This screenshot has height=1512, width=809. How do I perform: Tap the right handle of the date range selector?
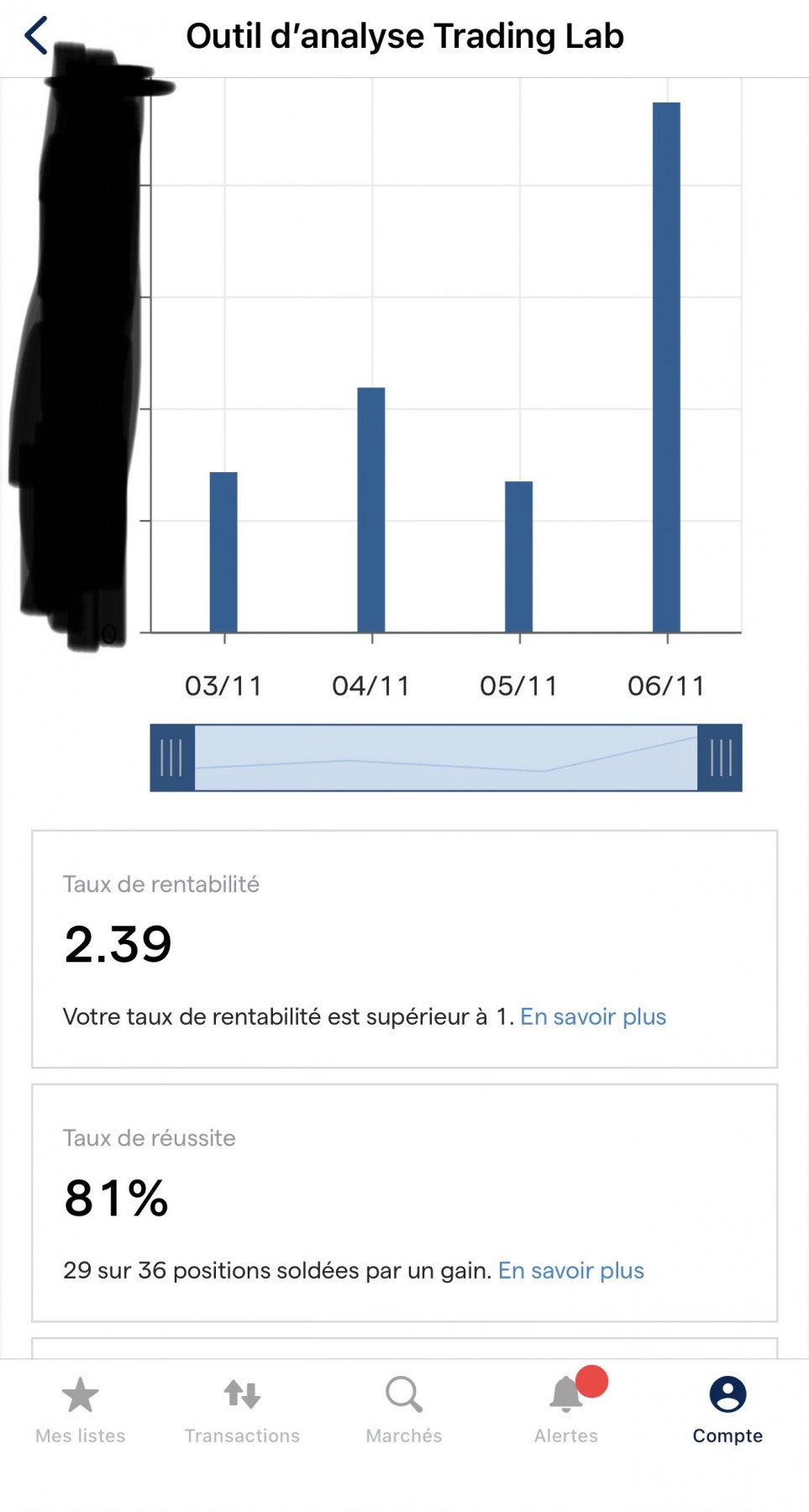tap(720, 758)
